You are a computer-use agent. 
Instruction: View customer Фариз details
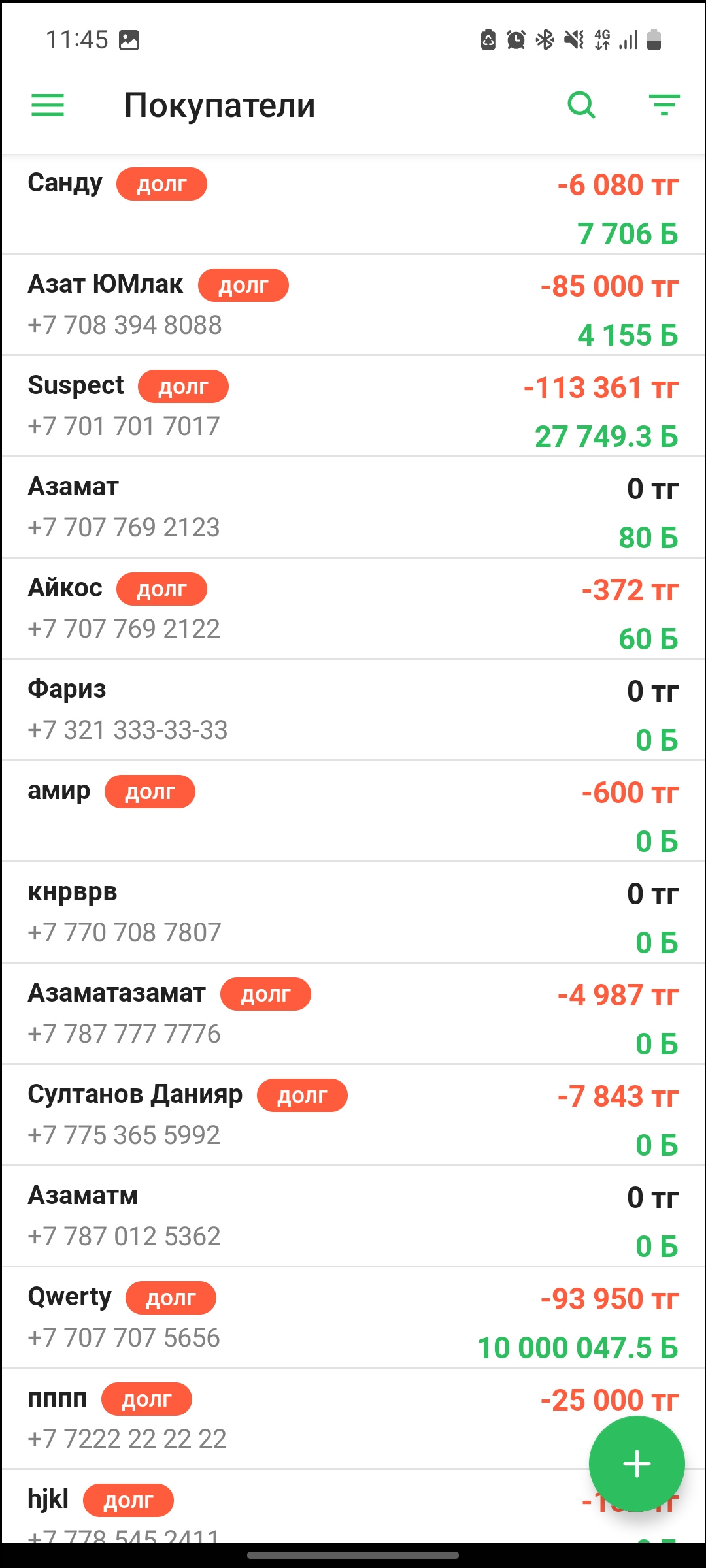353,711
